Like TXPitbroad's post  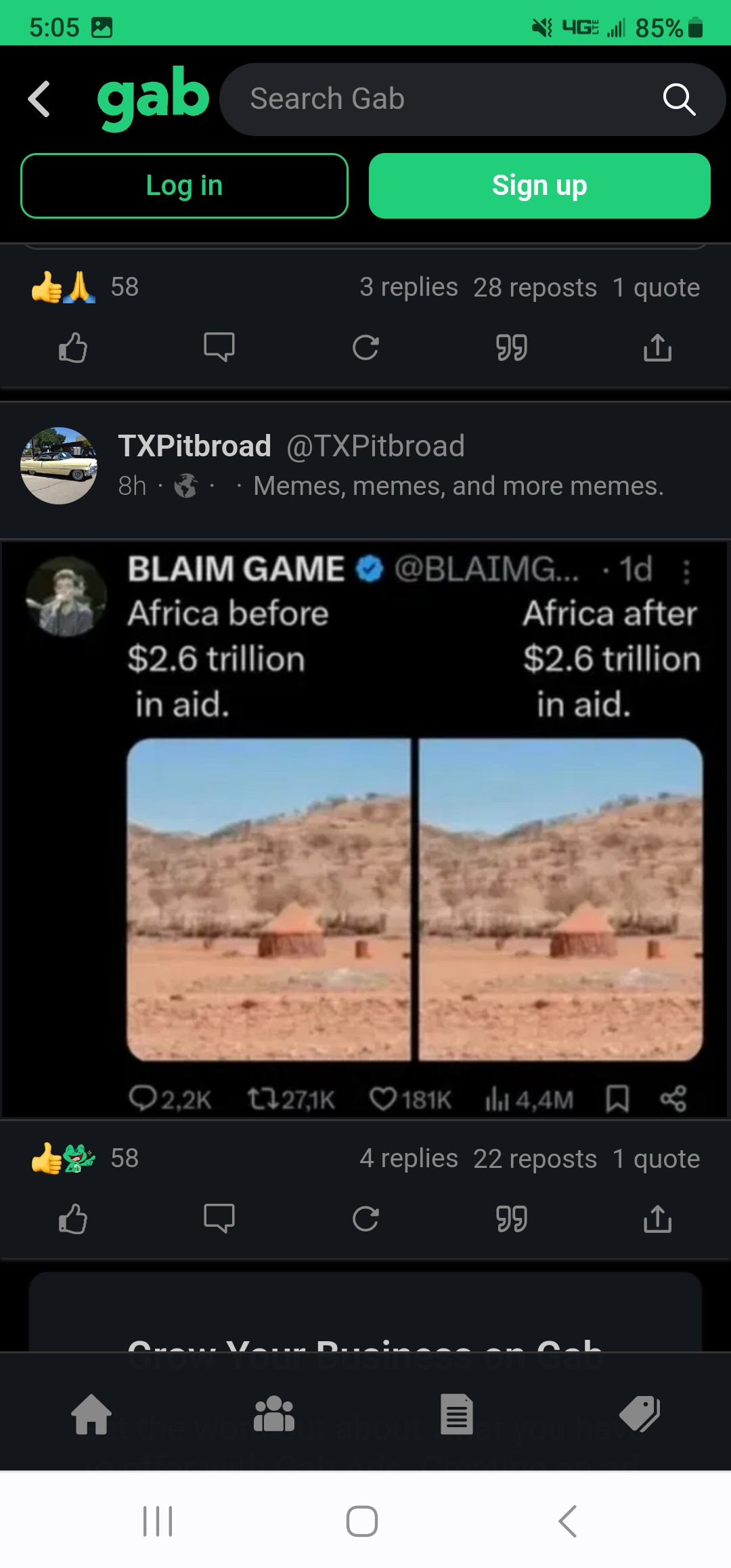(x=73, y=1219)
